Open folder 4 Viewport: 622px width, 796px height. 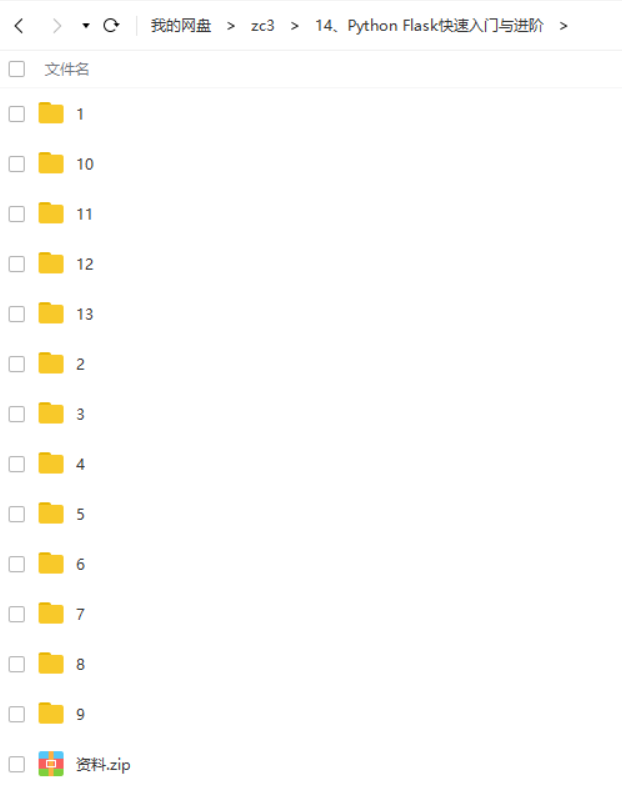80,464
